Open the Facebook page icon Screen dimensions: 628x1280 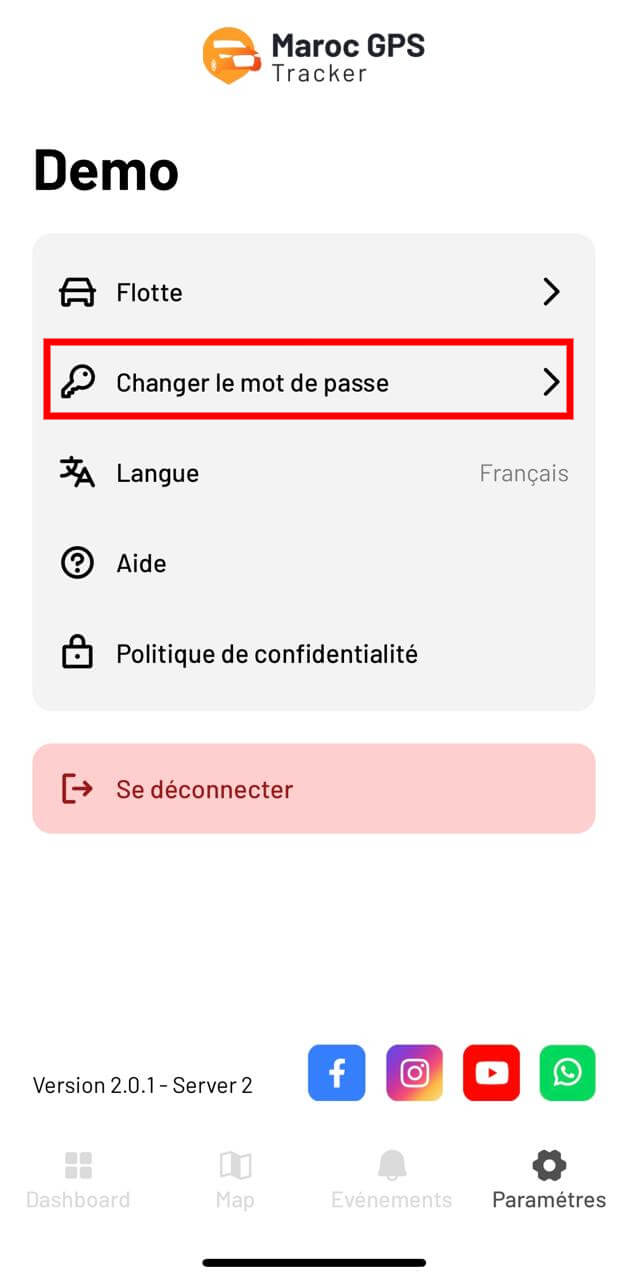337,1073
